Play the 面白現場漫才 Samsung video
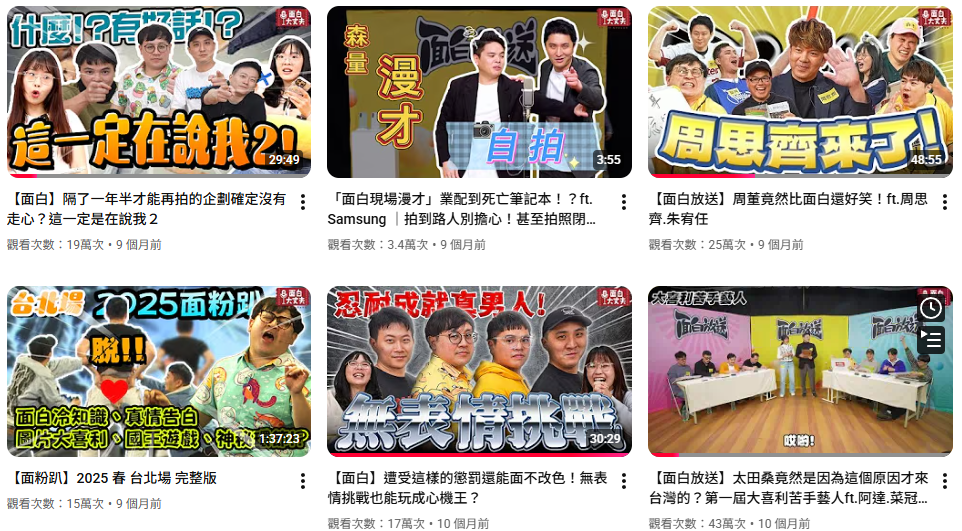This screenshot has width=962, height=531. [x=479, y=92]
